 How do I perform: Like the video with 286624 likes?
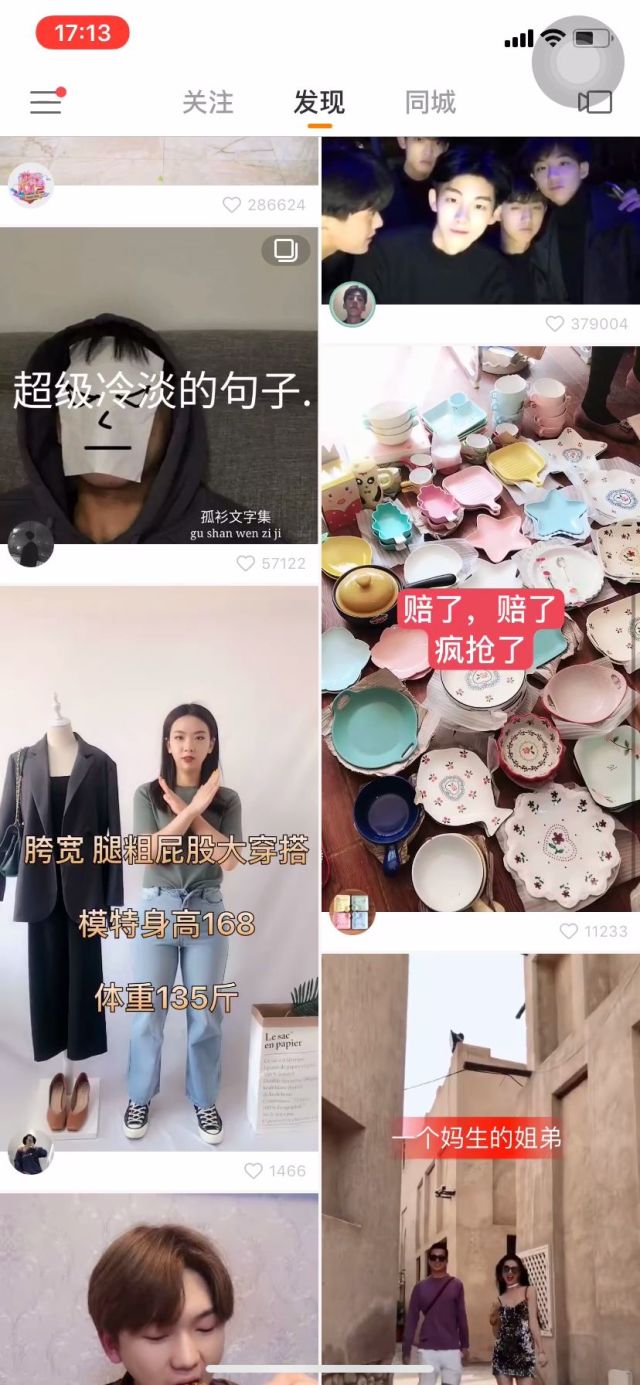[231, 205]
